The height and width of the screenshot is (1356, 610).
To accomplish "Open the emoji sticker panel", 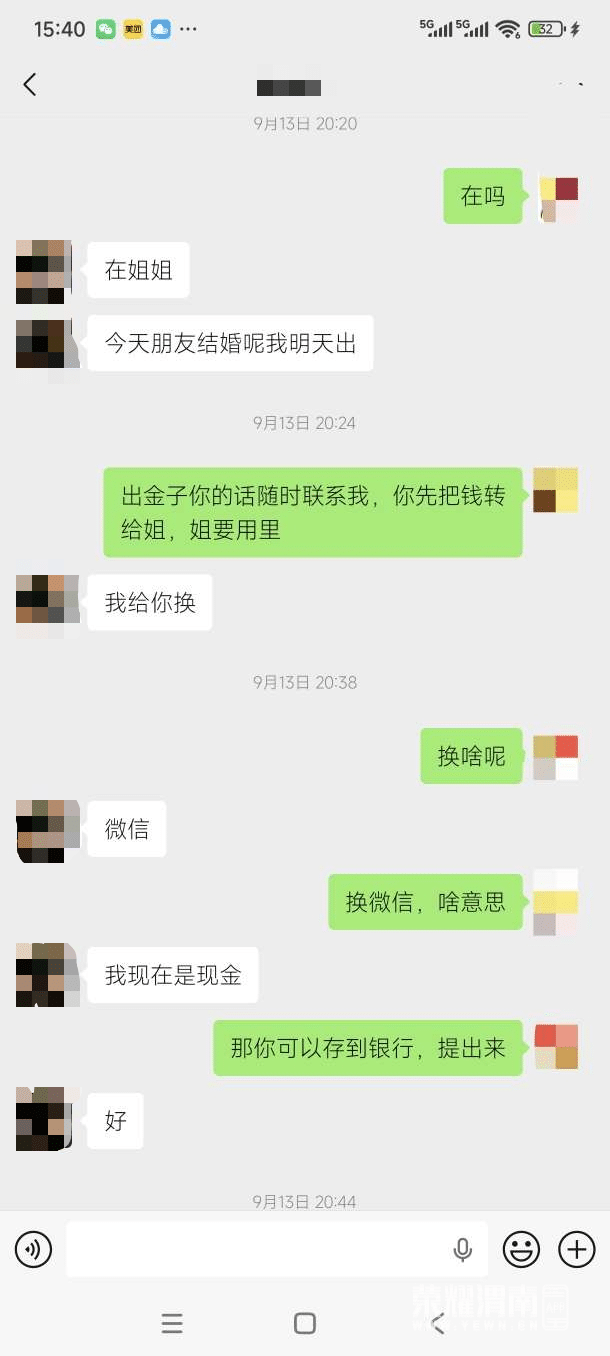I will point(521,1248).
